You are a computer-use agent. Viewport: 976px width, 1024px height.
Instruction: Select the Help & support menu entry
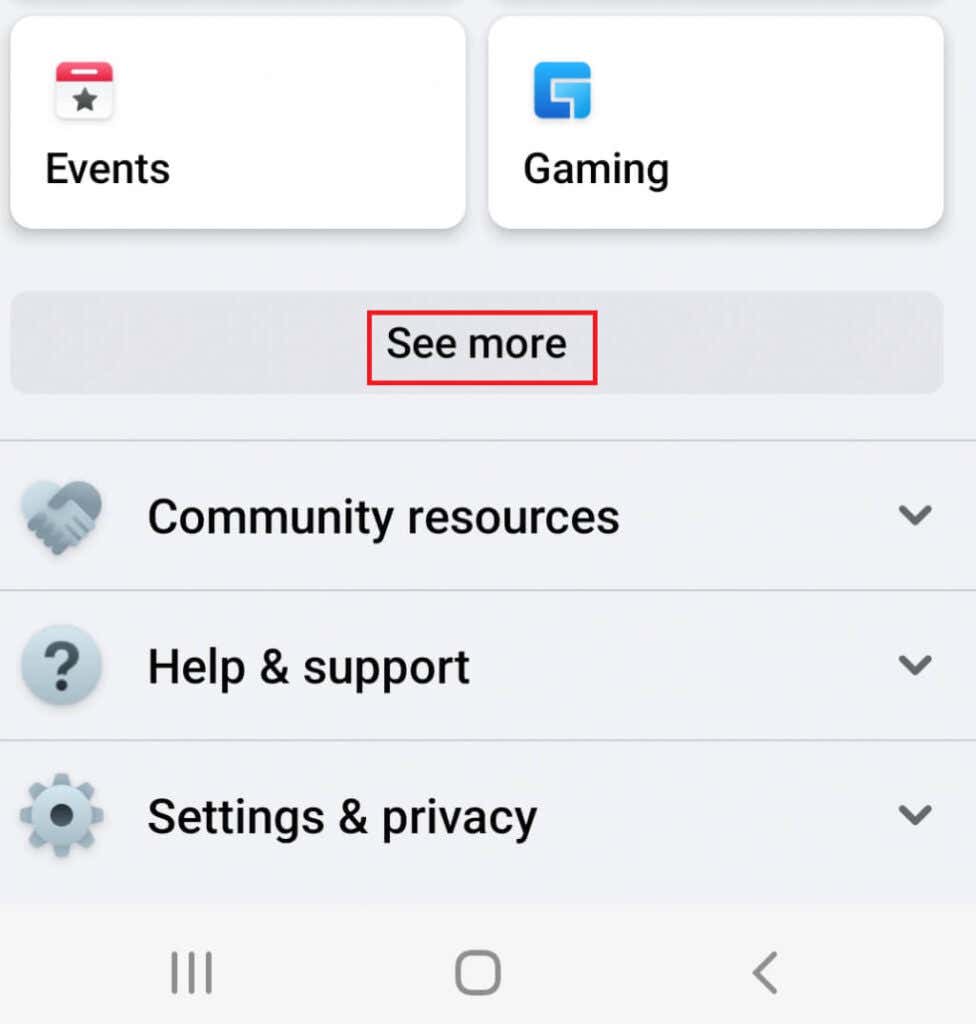308,665
